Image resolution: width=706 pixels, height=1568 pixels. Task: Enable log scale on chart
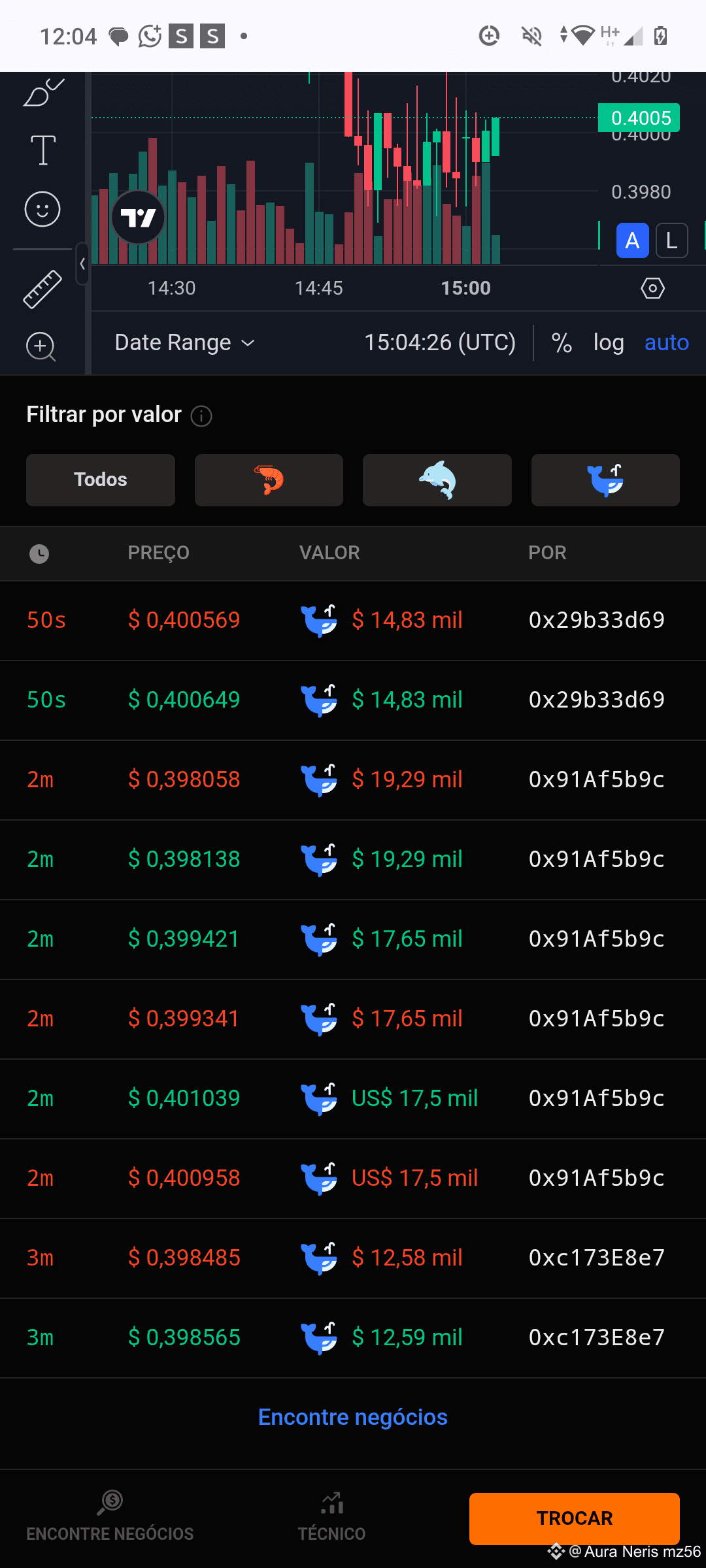[x=609, y=342]
